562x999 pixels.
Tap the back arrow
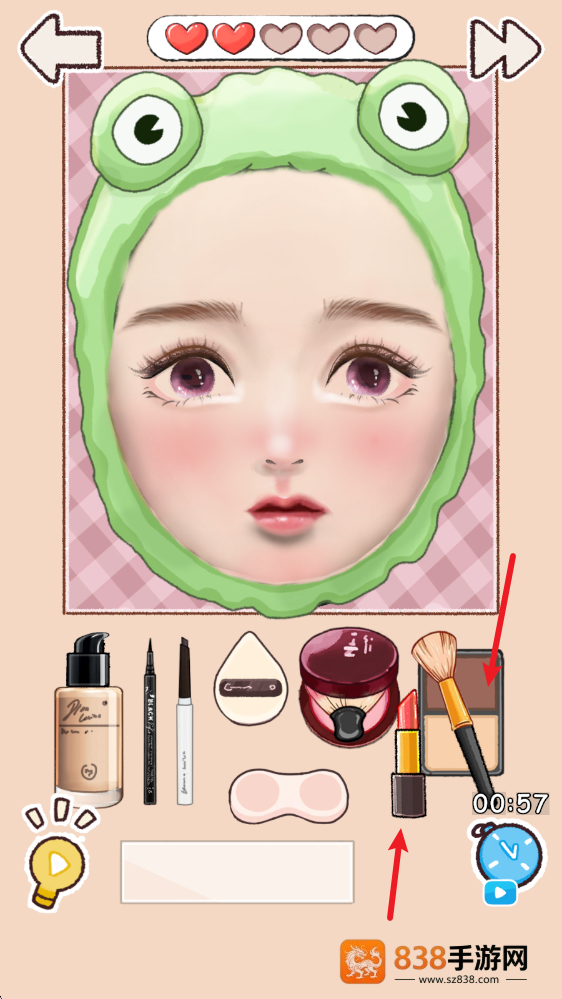pyautogui.click(x=61, y=47)
